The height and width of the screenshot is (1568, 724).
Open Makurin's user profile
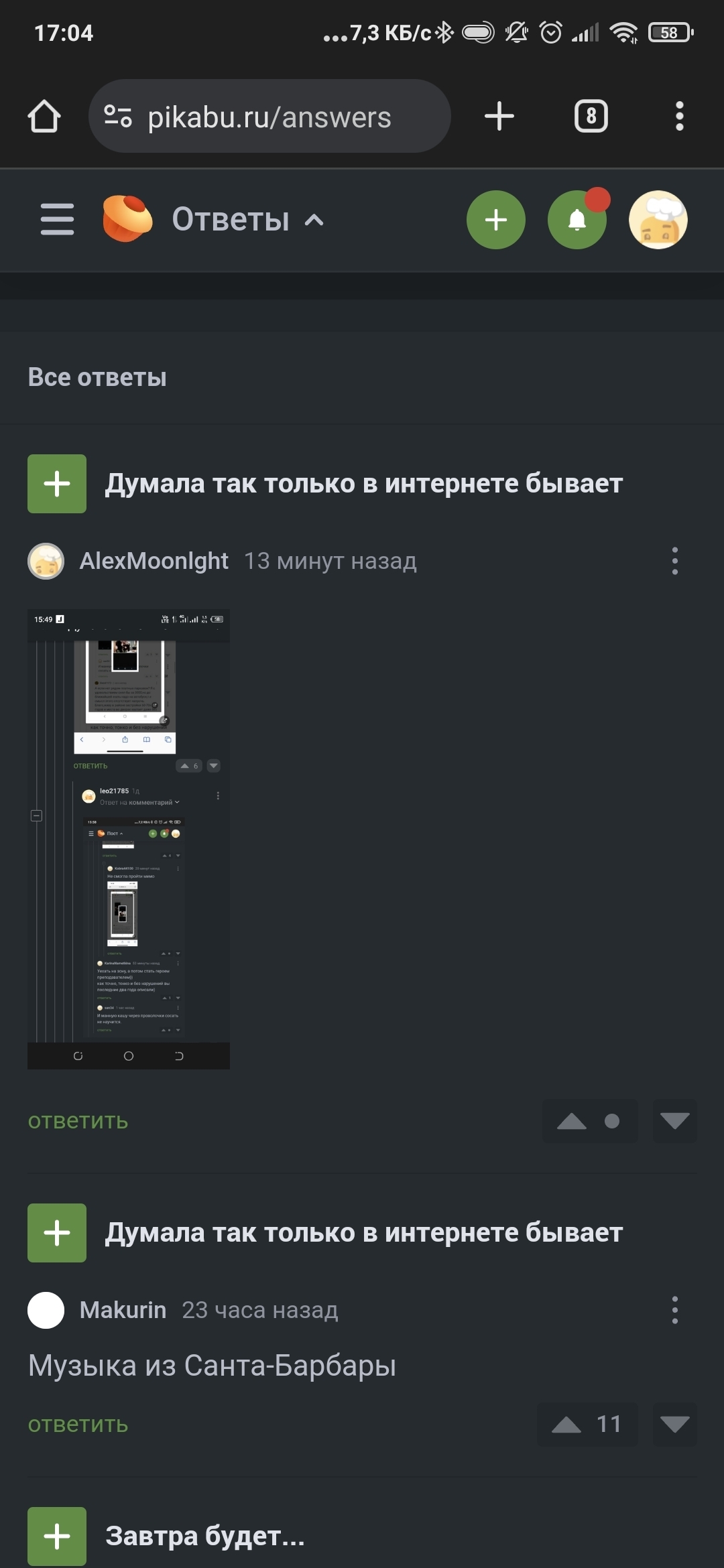123,1310
